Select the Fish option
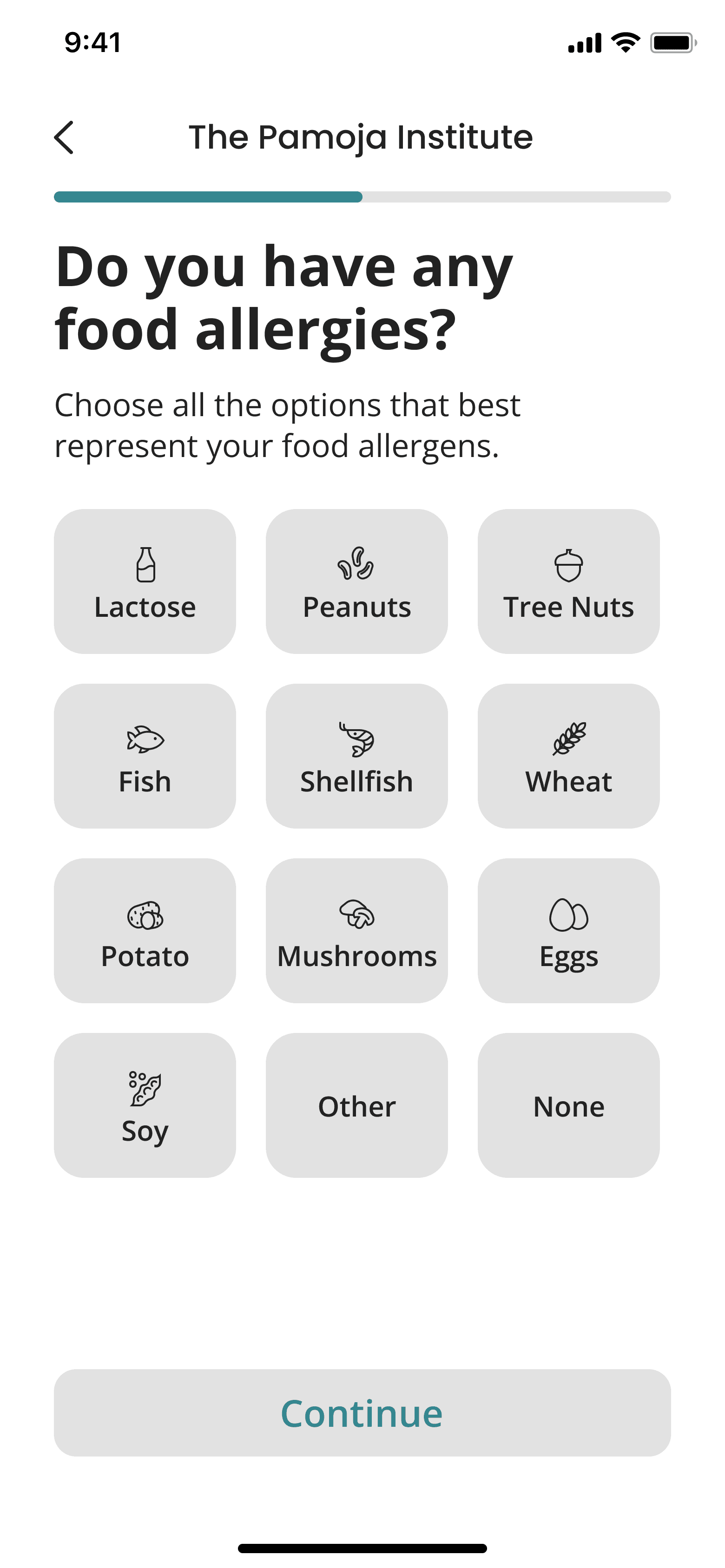725x1568 pixels. (x=145, y=756)
